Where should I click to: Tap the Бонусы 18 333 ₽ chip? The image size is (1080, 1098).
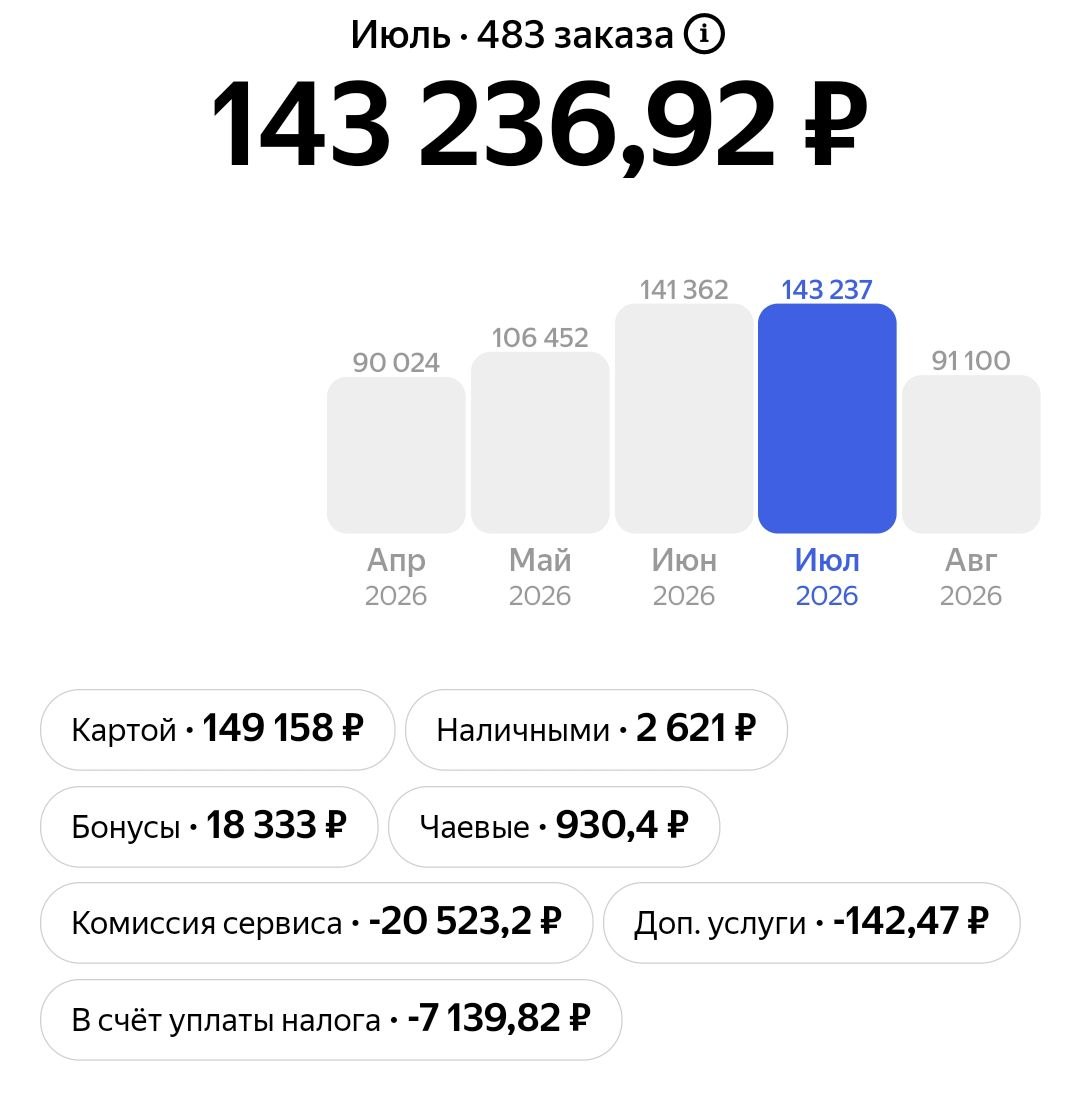coord(209,826)
